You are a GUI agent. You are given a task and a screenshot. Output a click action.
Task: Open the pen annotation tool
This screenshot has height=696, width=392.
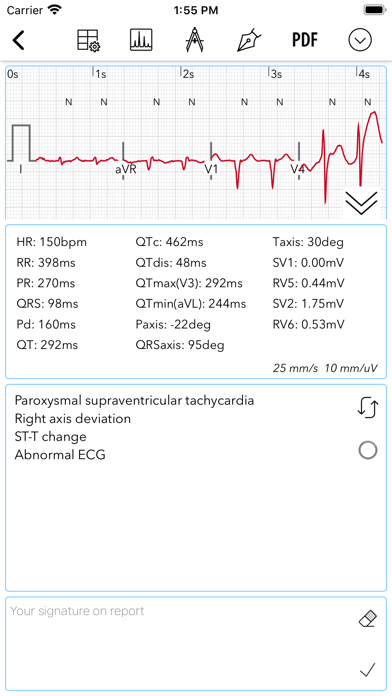click(250, 40)
